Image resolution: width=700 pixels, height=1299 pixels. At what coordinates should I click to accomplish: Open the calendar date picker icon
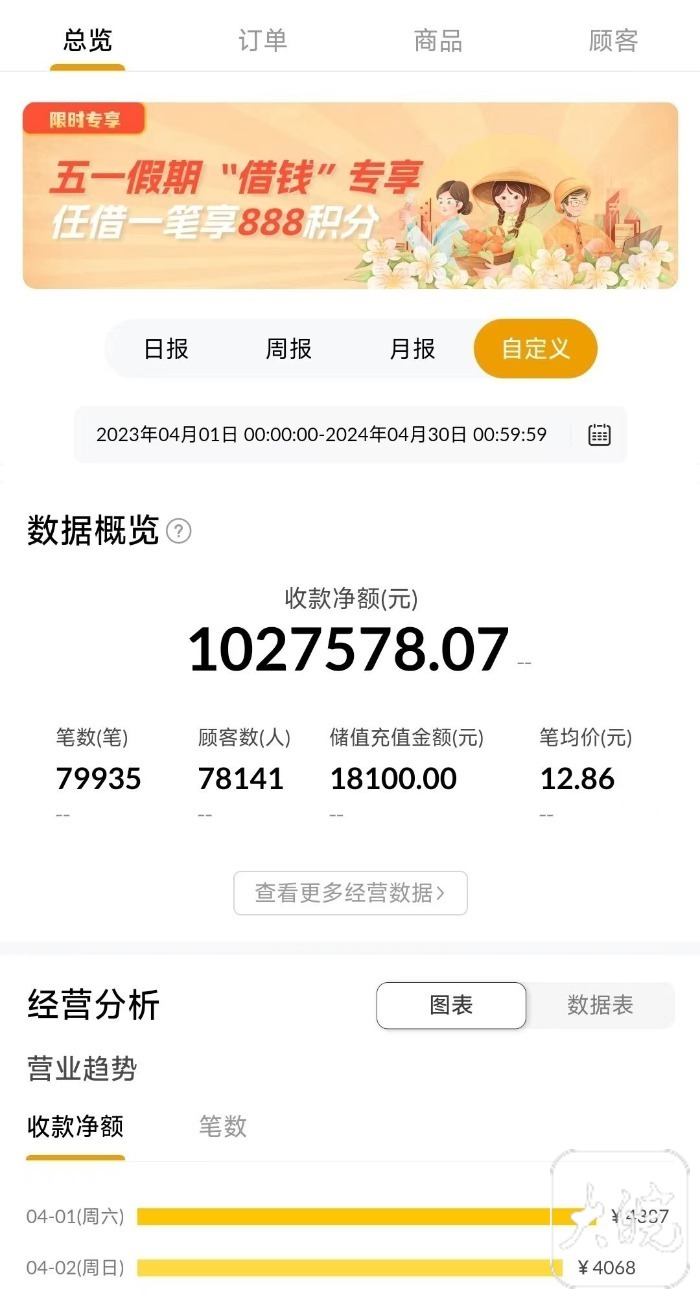[599, 435]
